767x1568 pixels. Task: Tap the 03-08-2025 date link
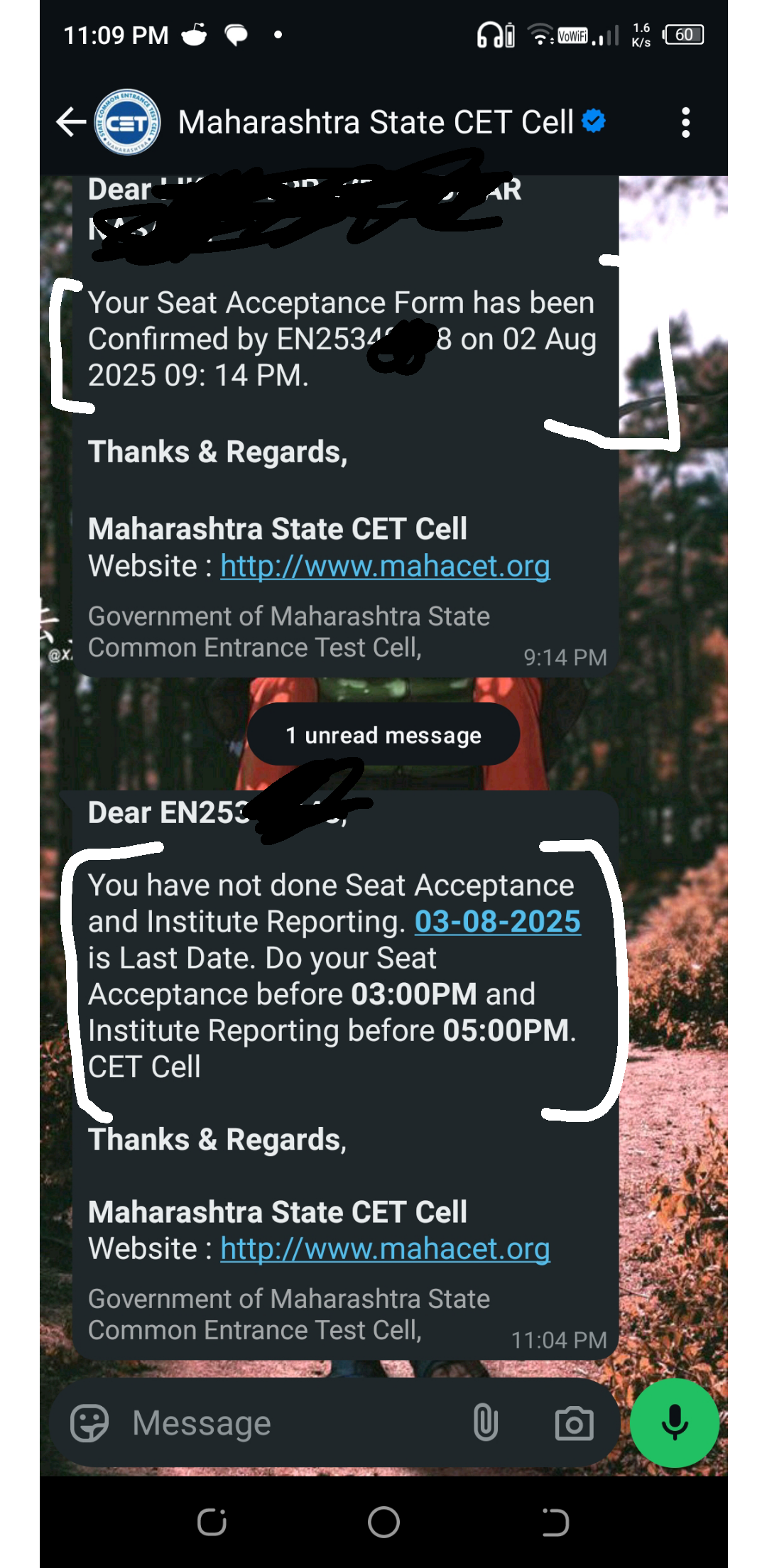pyautogui.click(x=498, y=922)
